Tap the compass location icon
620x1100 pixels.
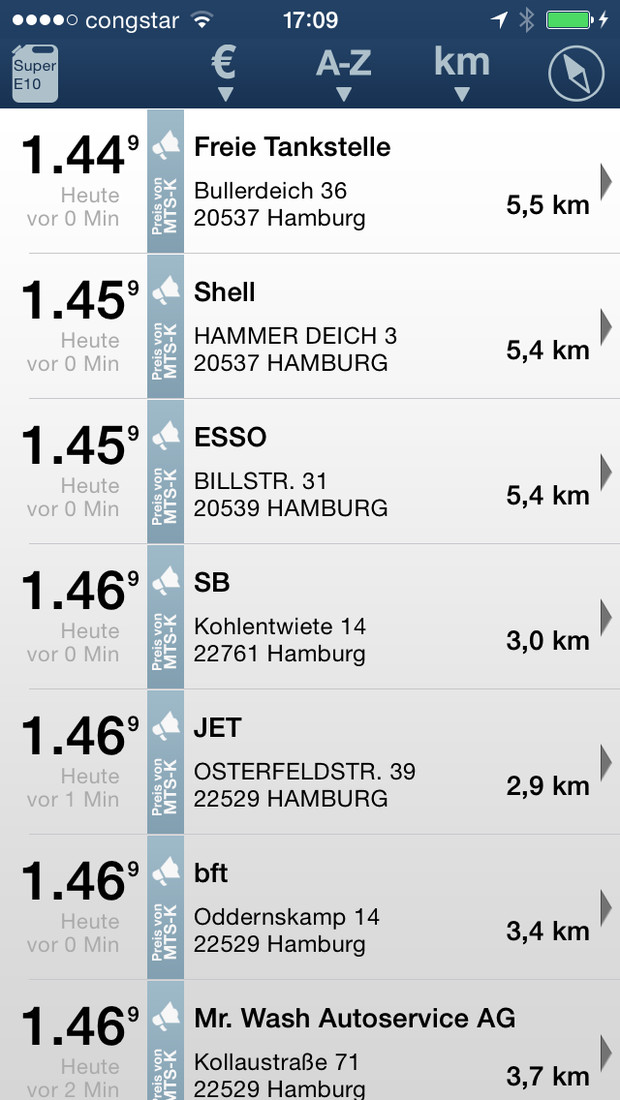coord(577,74)
